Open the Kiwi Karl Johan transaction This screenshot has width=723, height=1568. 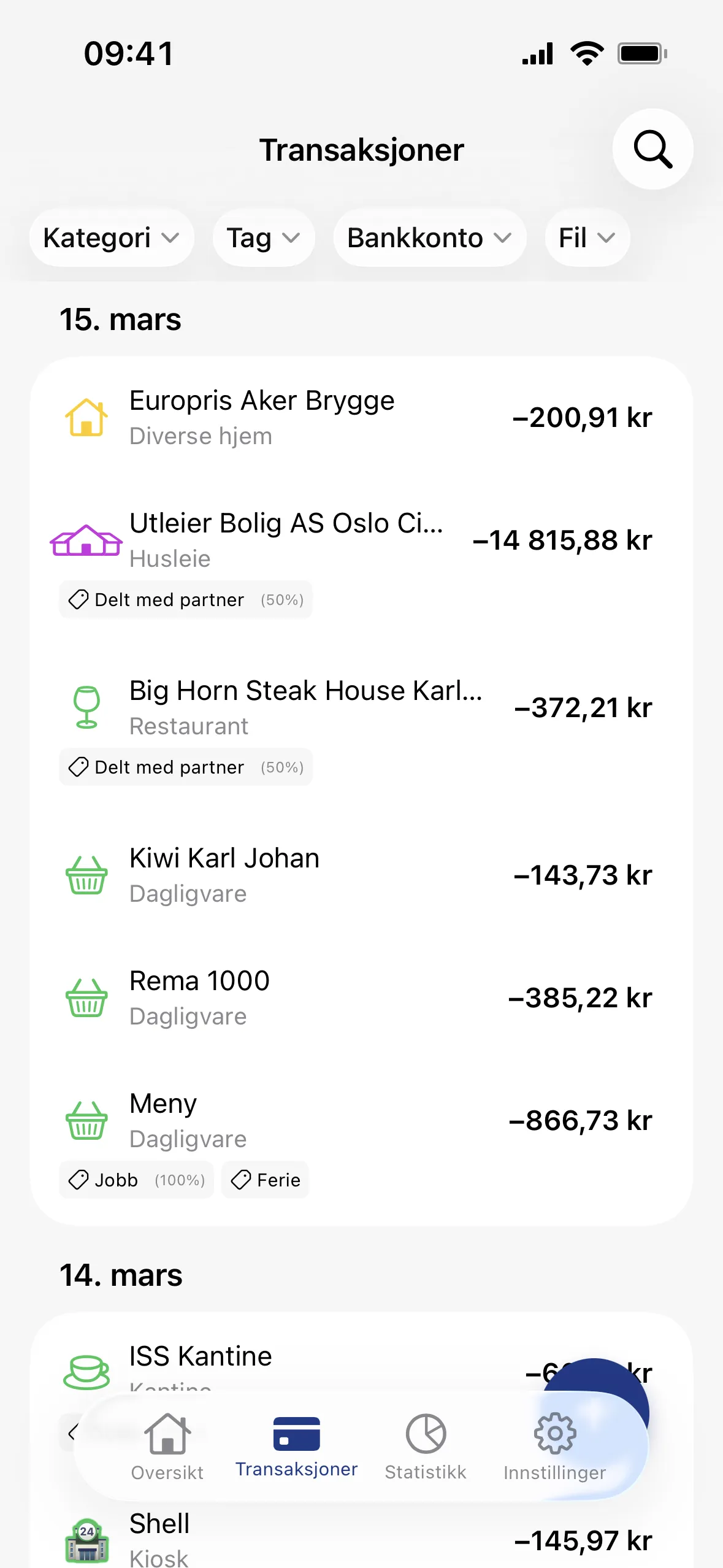[x=307, y=874]
